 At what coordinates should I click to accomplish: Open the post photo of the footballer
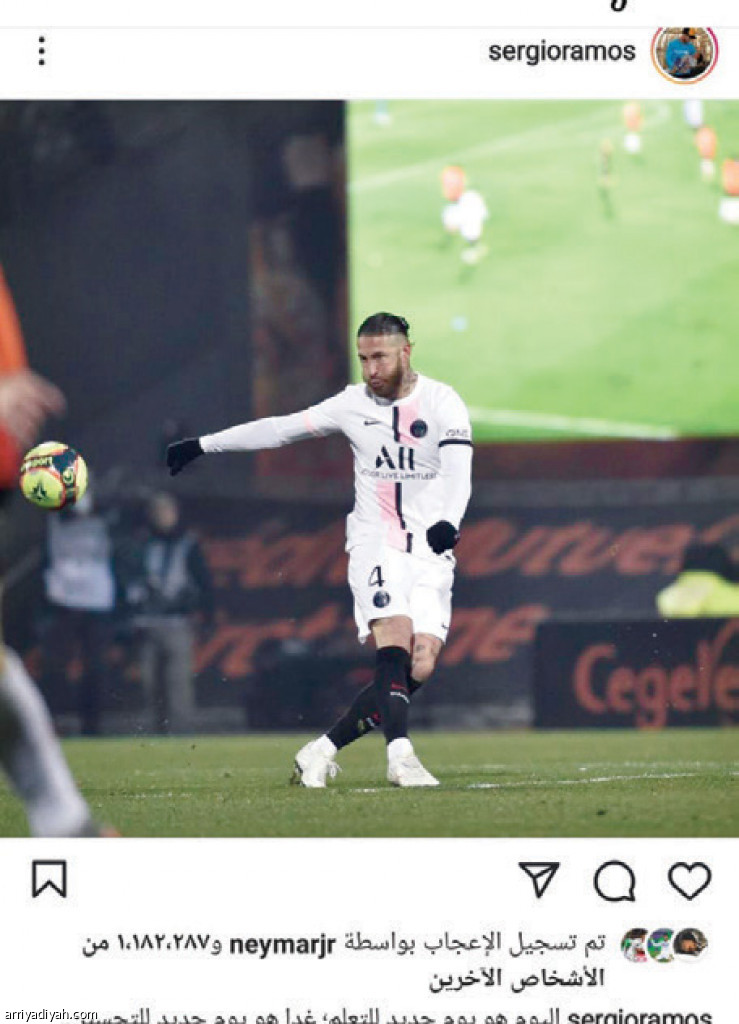tap(369, 468)
